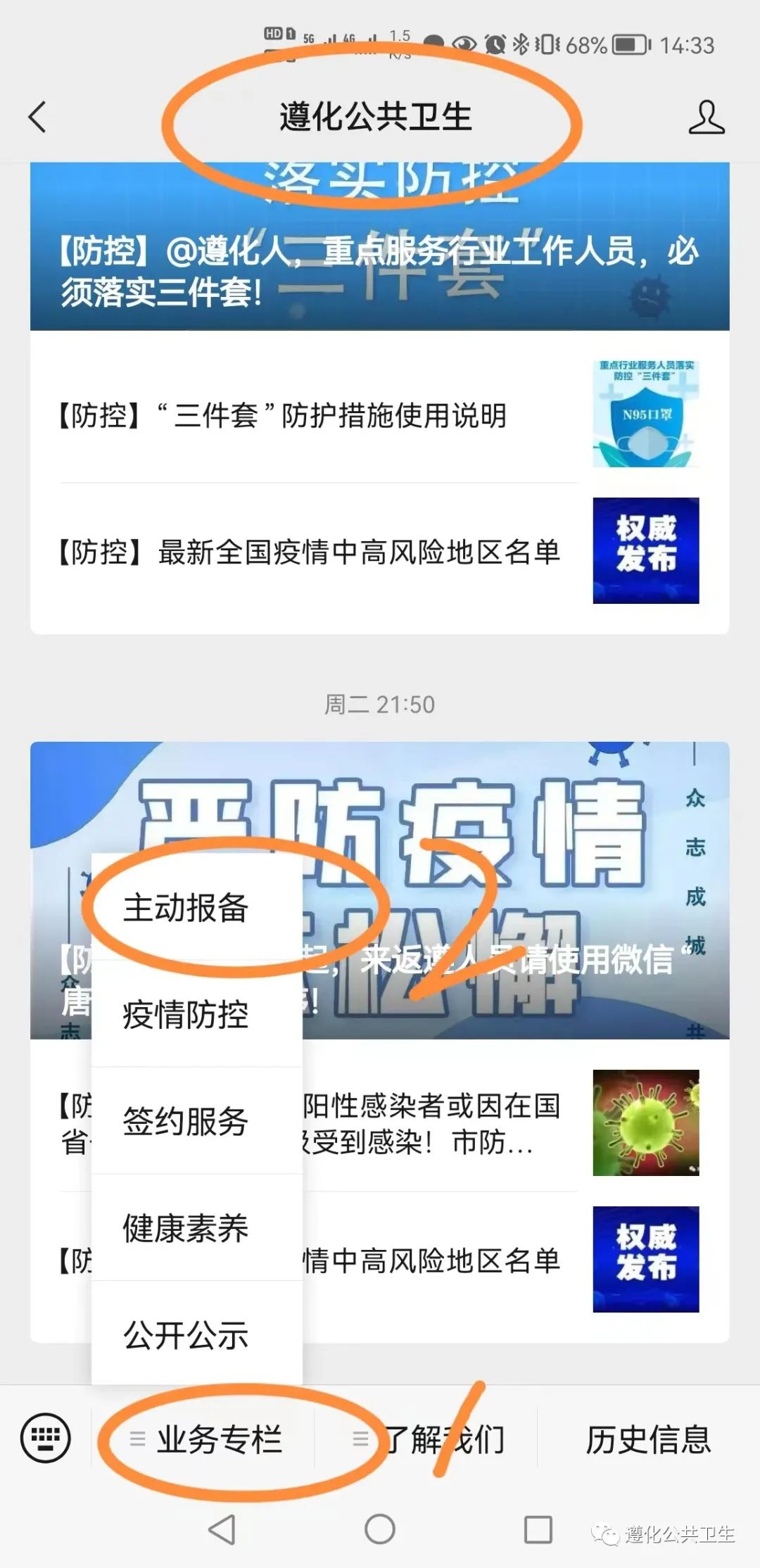Go back from 遵化公共卫生 chat

tap(38, 117)
